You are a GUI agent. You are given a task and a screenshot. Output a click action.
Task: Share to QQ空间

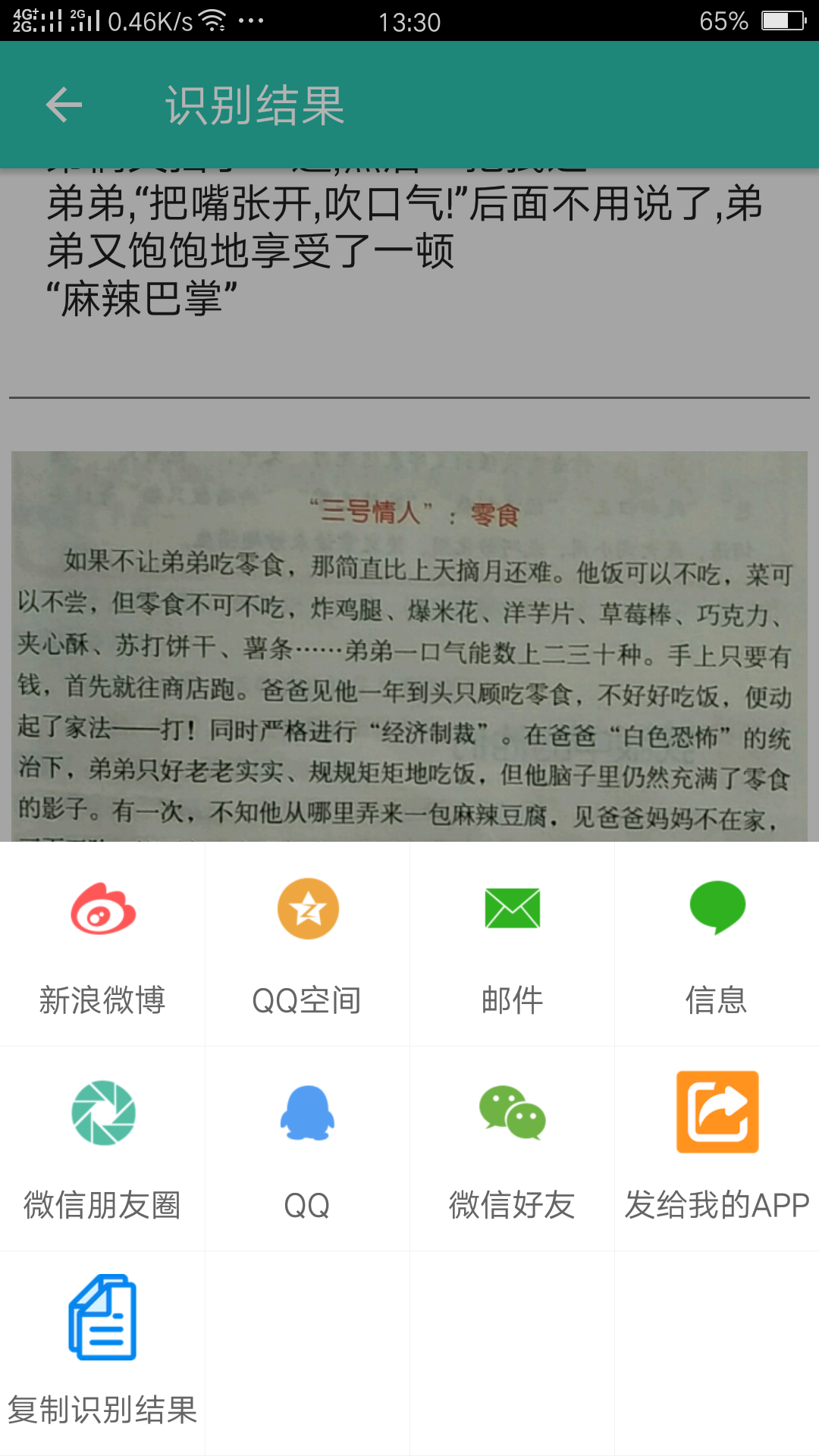click(x=307, y=943)
